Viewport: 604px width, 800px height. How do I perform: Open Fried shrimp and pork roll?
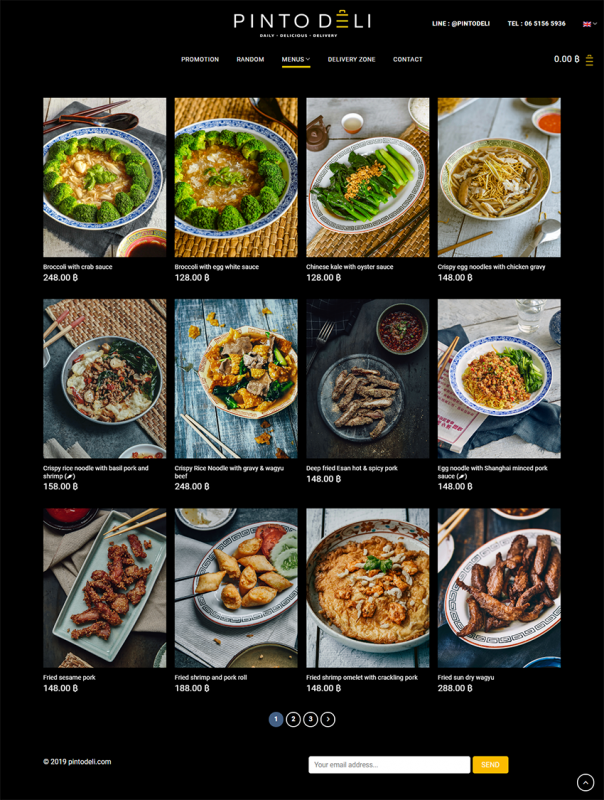point(236,587)
